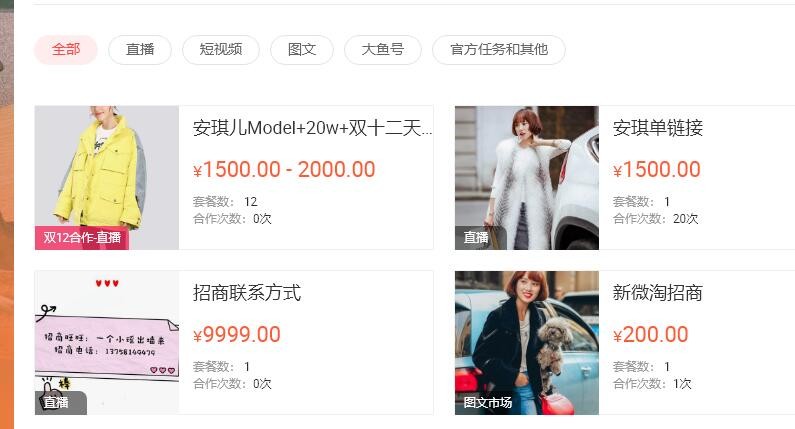Select the 大鱼号 chip
795x429 pixels.
(383, 49)
